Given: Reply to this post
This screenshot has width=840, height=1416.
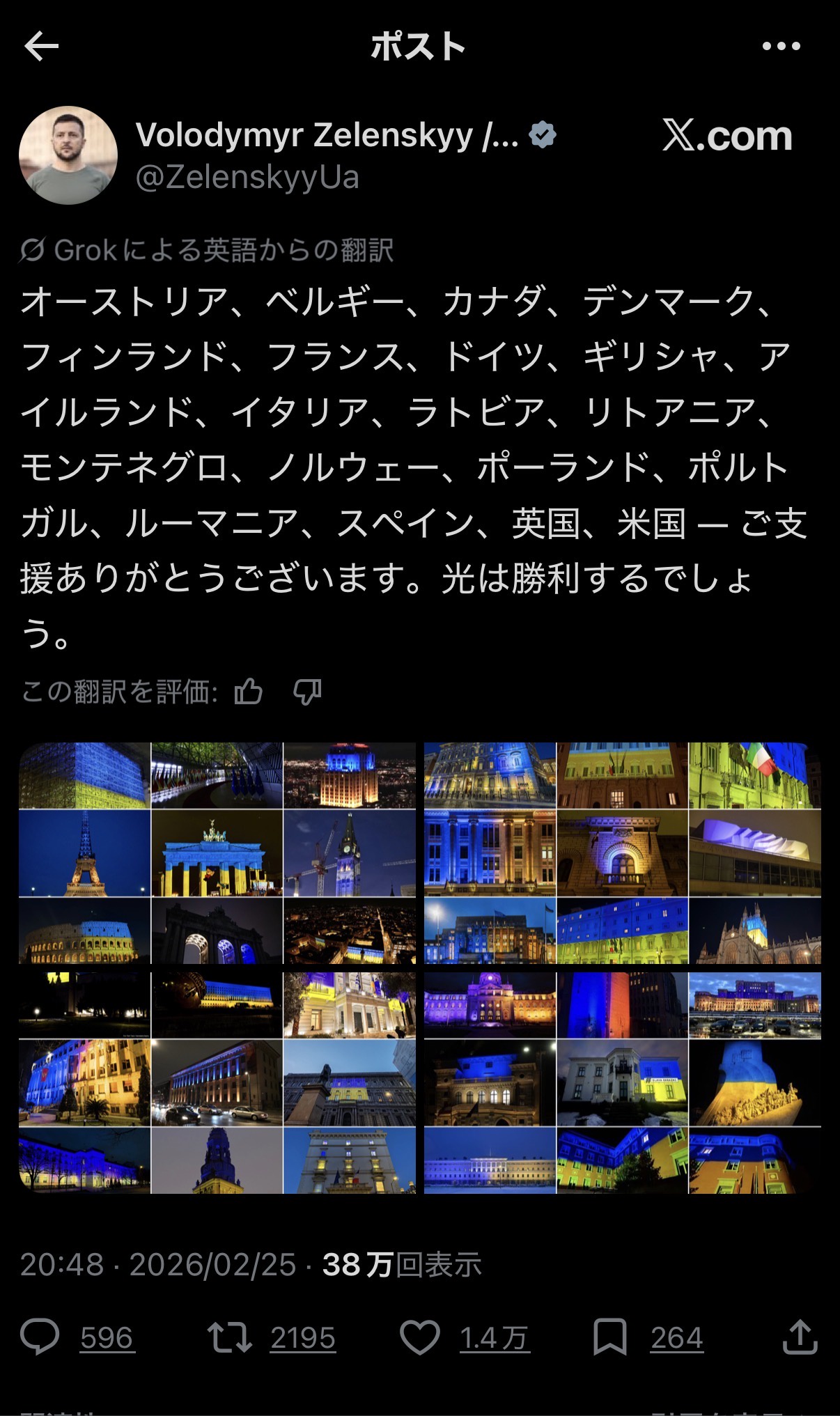Looking at the screenshot, I should (40, 1337).
